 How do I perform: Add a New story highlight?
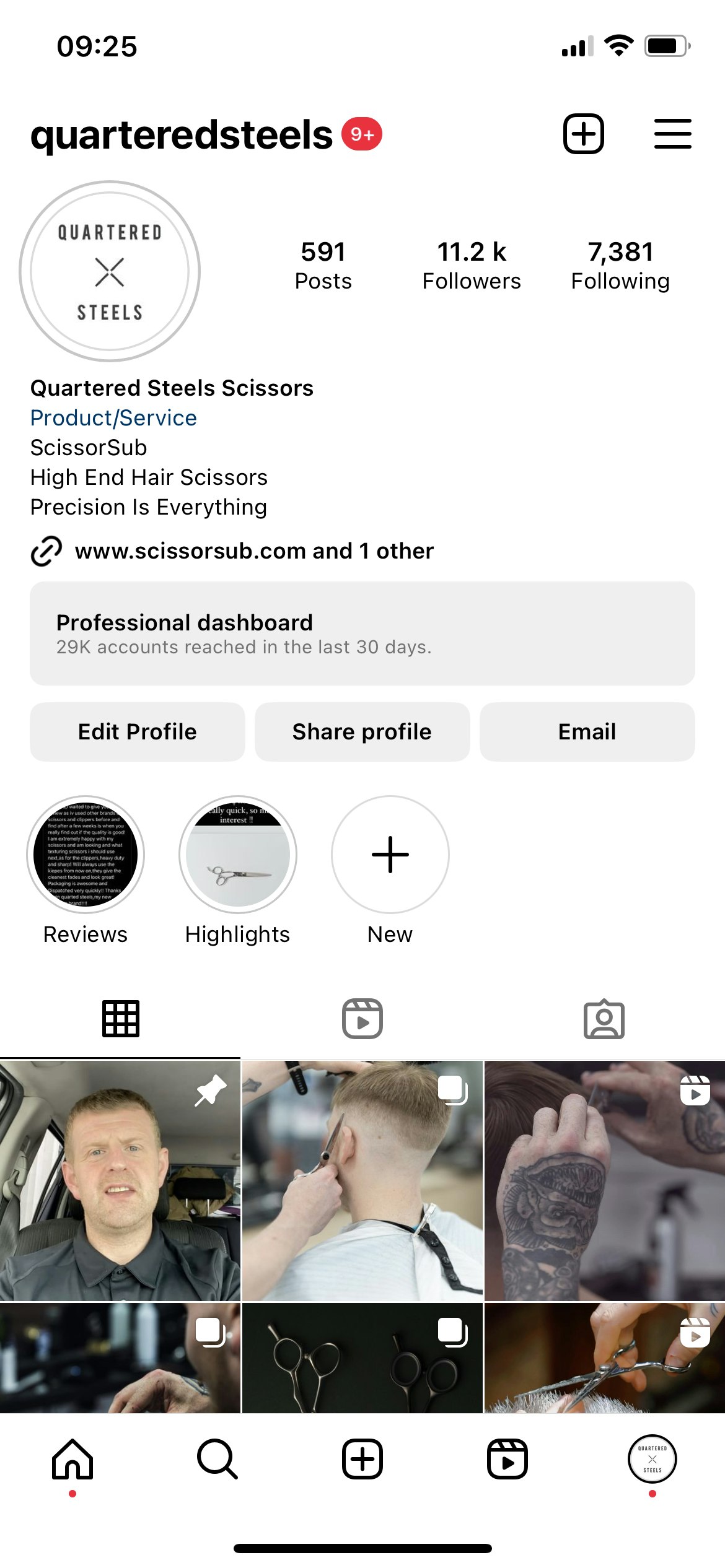tap(390, 855)
